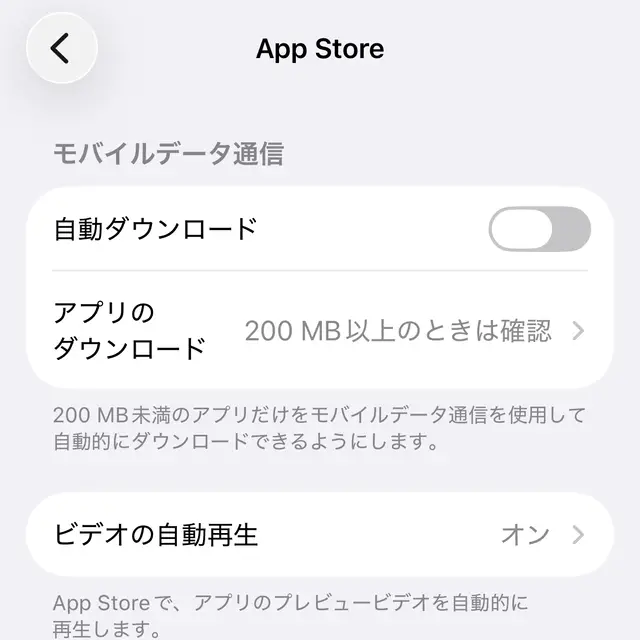
Task: Open ビデオの自動再生 options
Action: point(320,534)
